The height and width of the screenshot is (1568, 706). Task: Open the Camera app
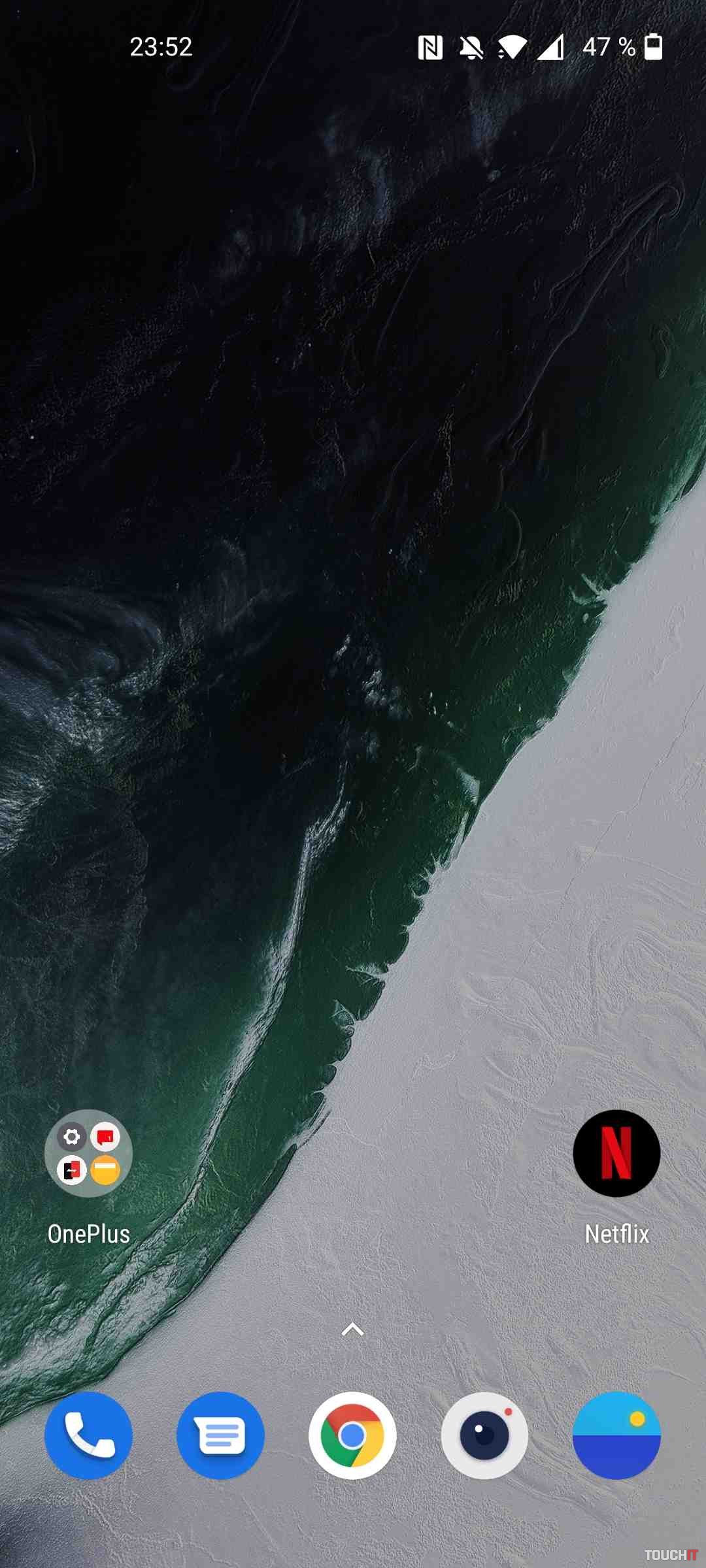[484, 1435]
